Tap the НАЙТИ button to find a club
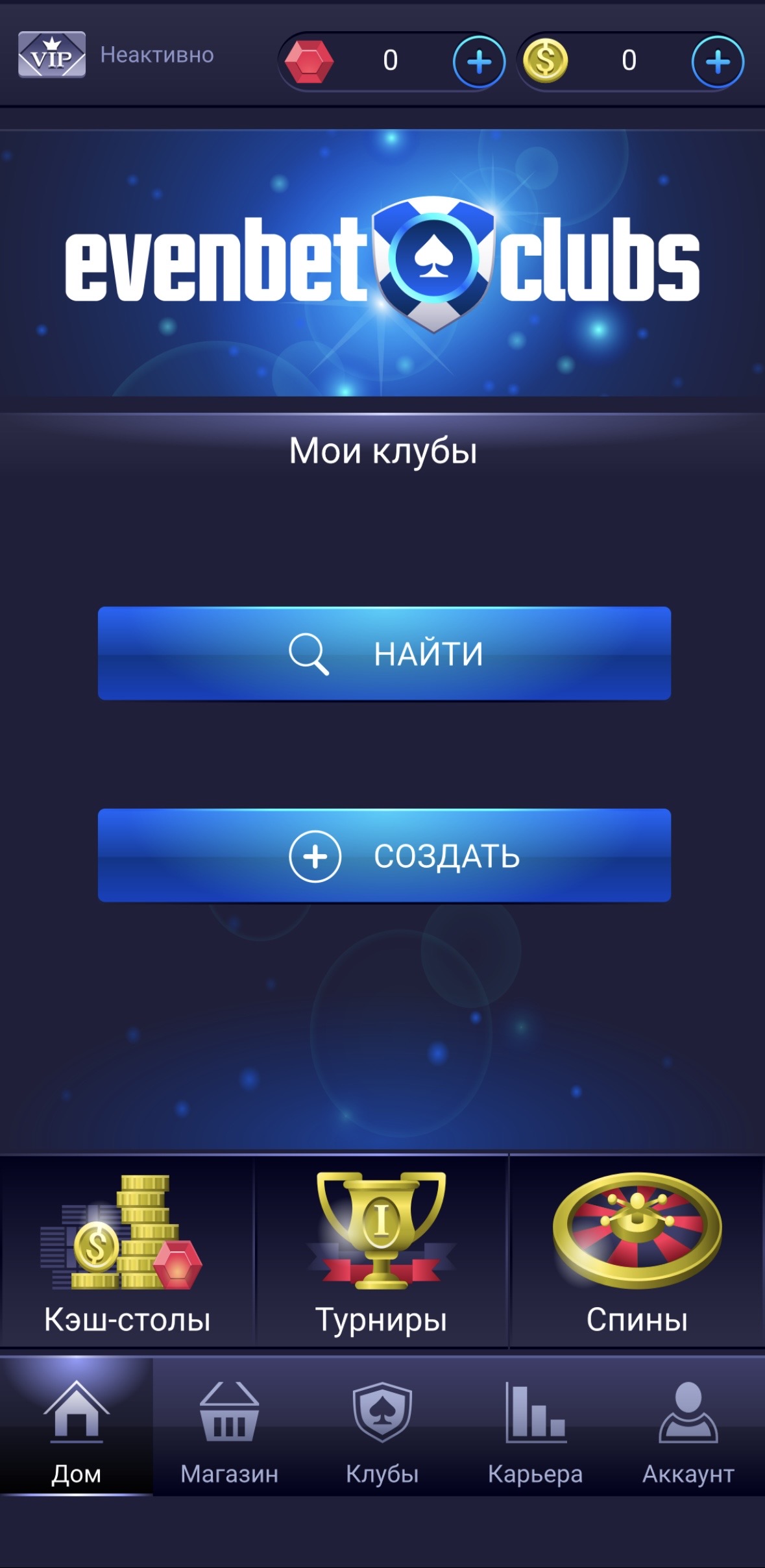This screenshot has height=1568, width=765. click(x=384, y=653)
